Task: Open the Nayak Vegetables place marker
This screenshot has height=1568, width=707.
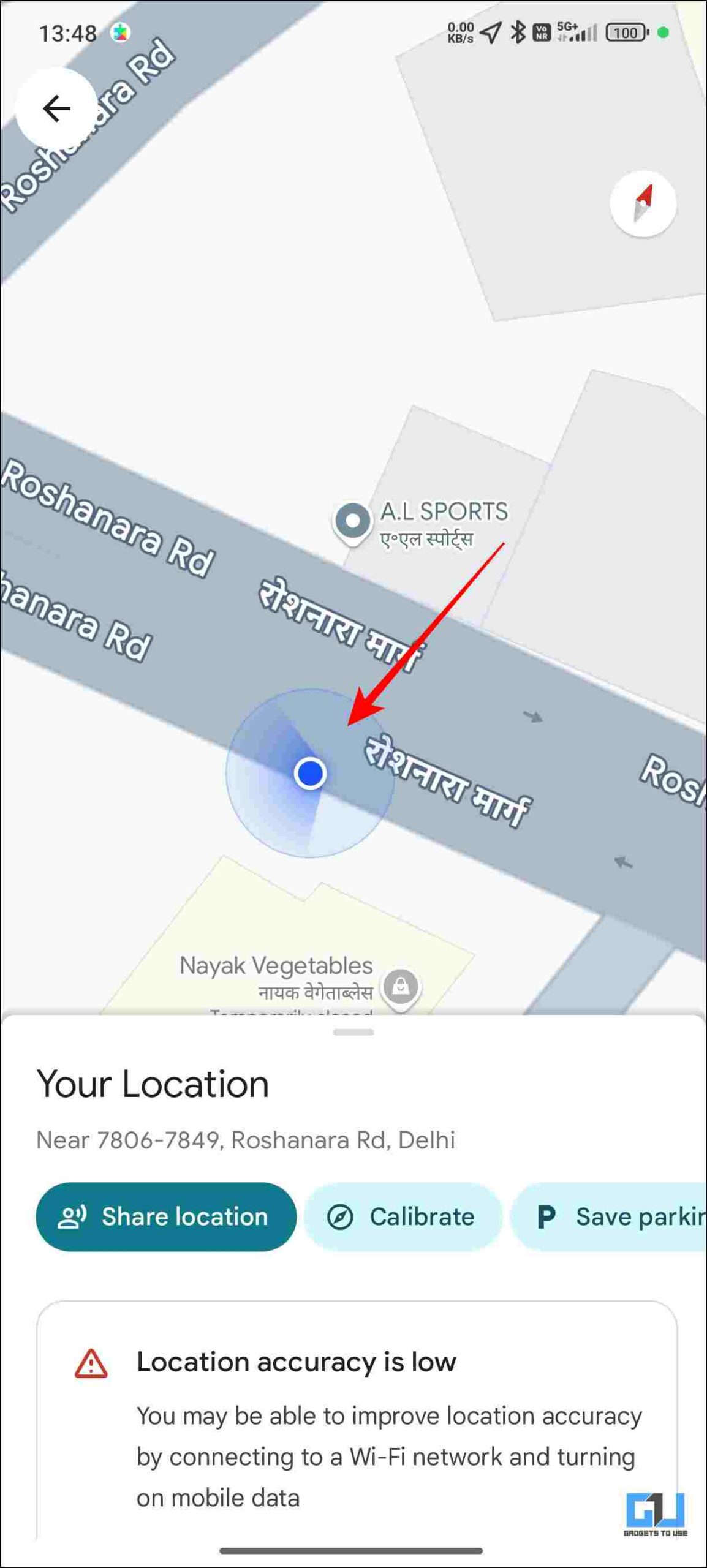Action: 400,988
